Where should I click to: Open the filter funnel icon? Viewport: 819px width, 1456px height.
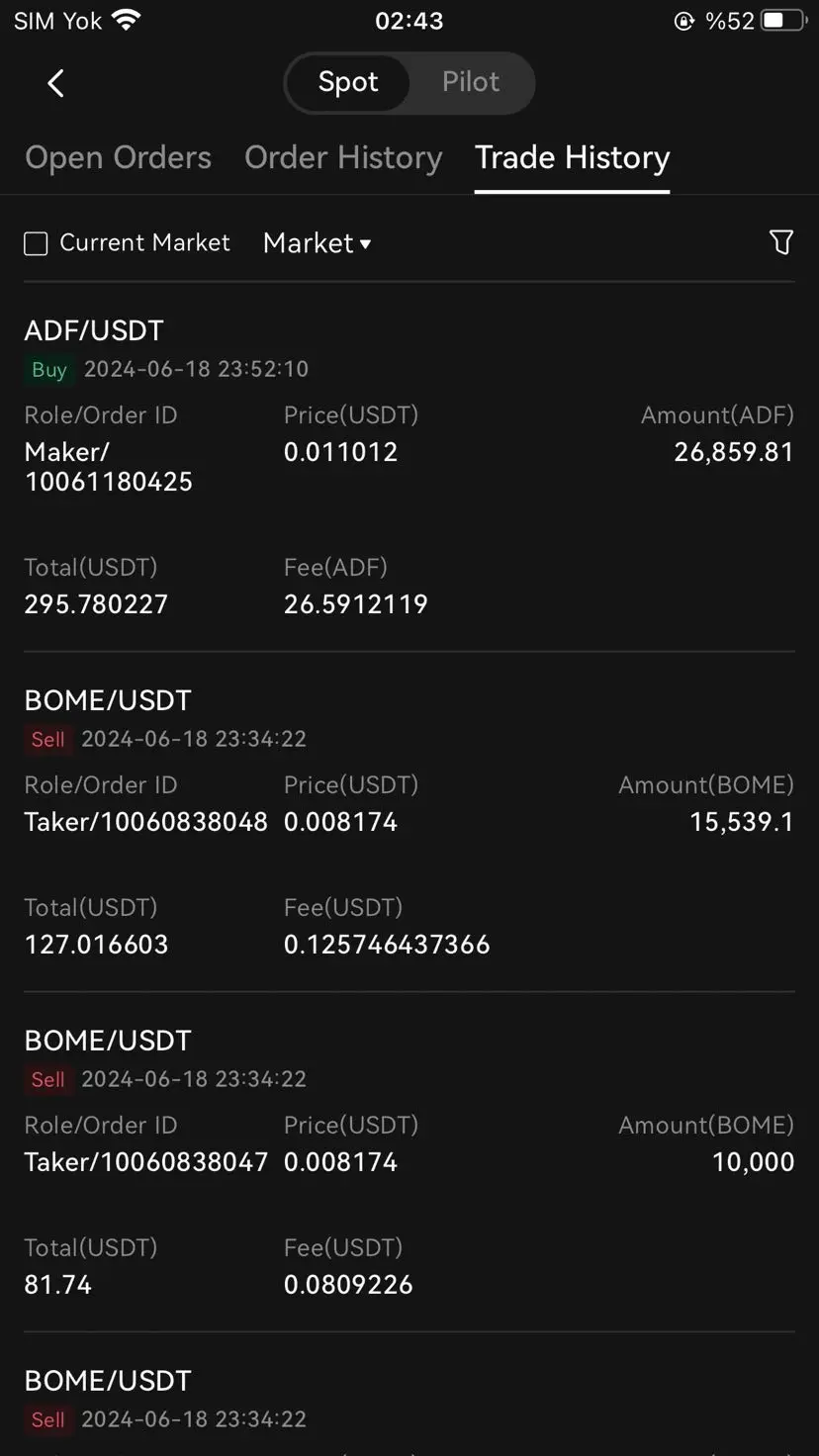tap(781, 242)
